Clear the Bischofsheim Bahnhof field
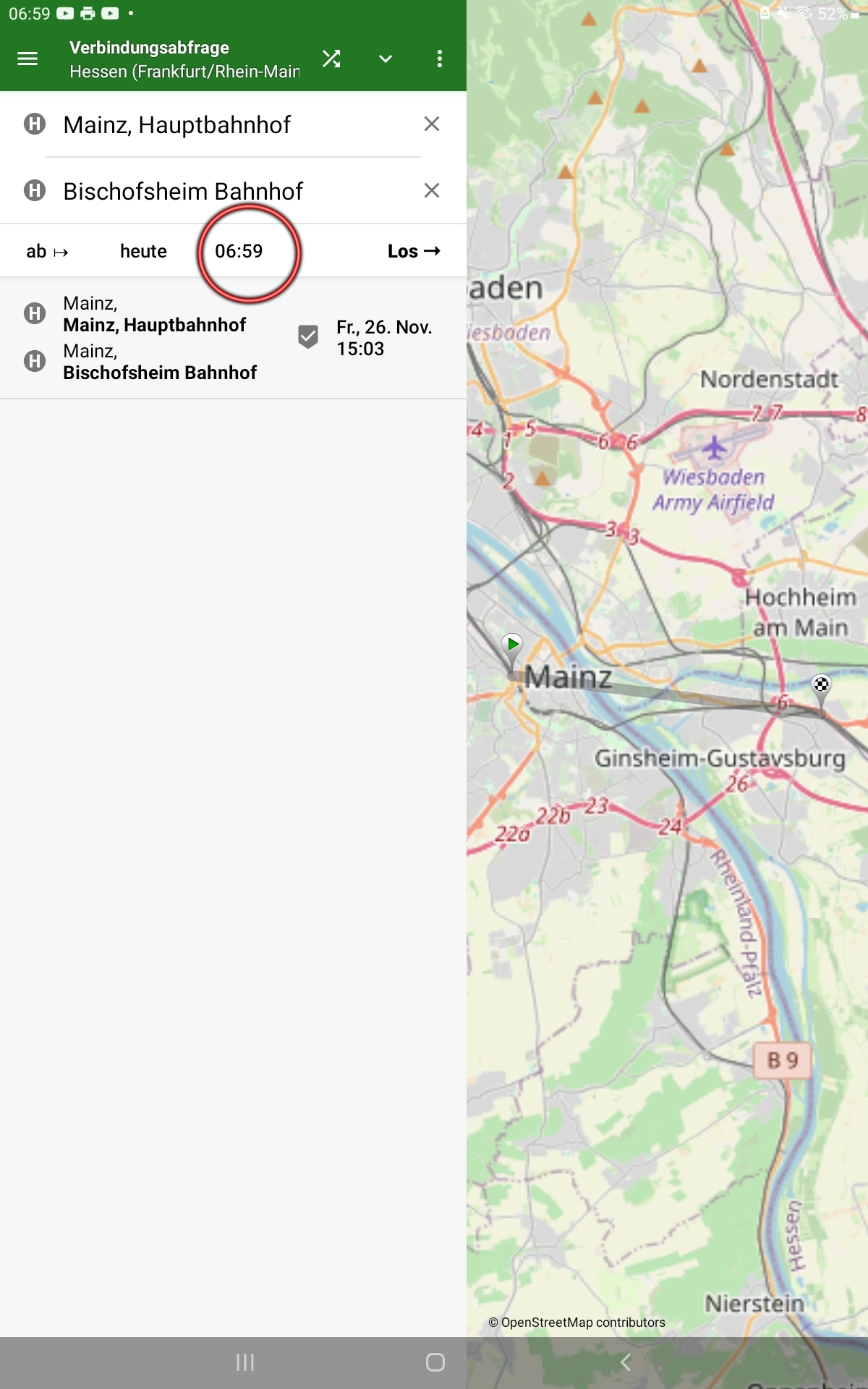The height and width of the screenshot is (1389, 868). click(x=432, y=190)
